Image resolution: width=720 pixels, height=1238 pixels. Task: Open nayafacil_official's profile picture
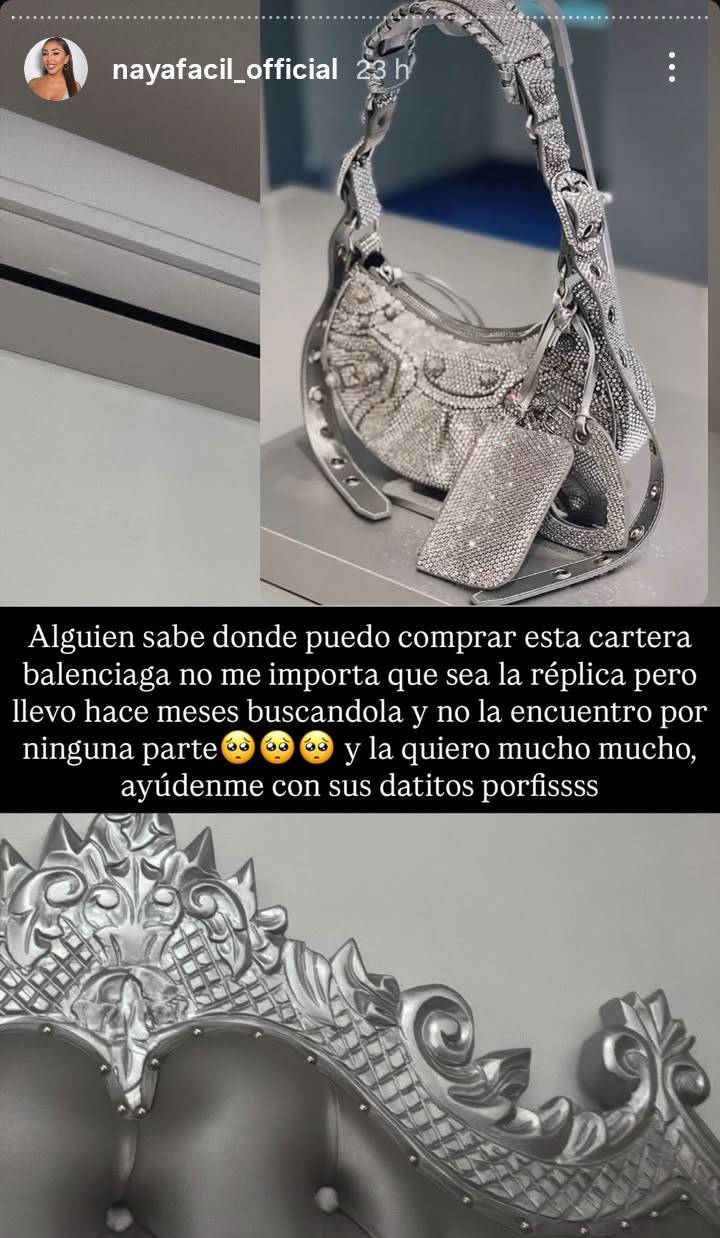(x=56, y=69)
